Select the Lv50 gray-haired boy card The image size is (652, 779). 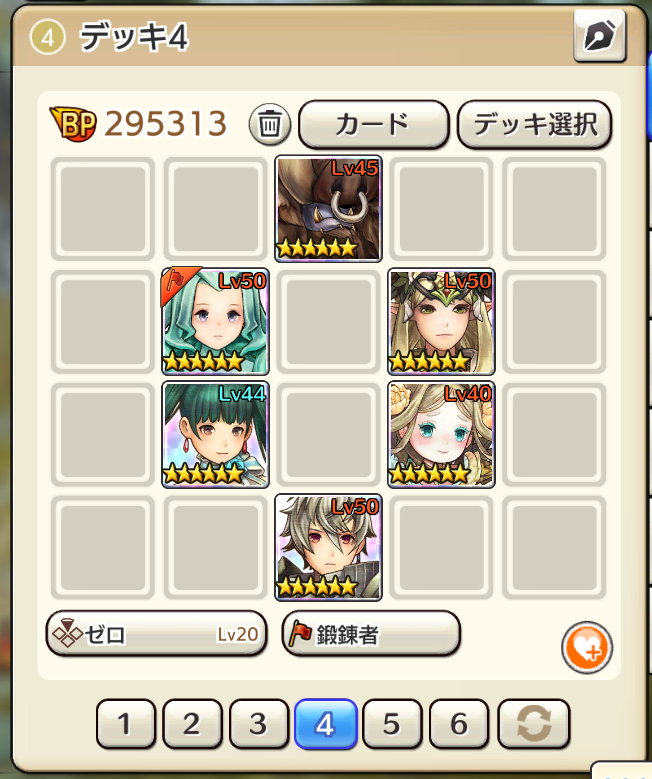[328, 547]
